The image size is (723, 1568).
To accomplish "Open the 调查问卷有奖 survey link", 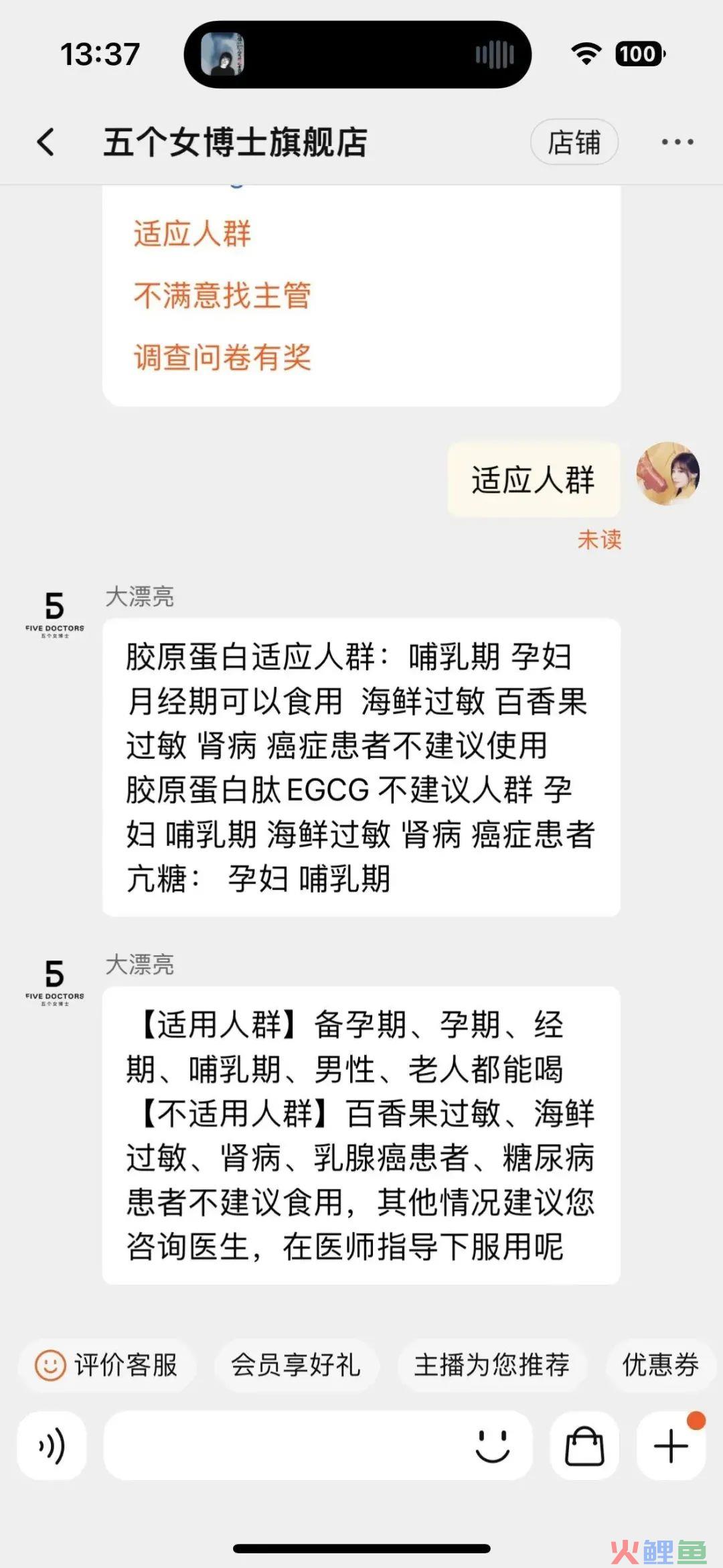I will tap(222, 357).
